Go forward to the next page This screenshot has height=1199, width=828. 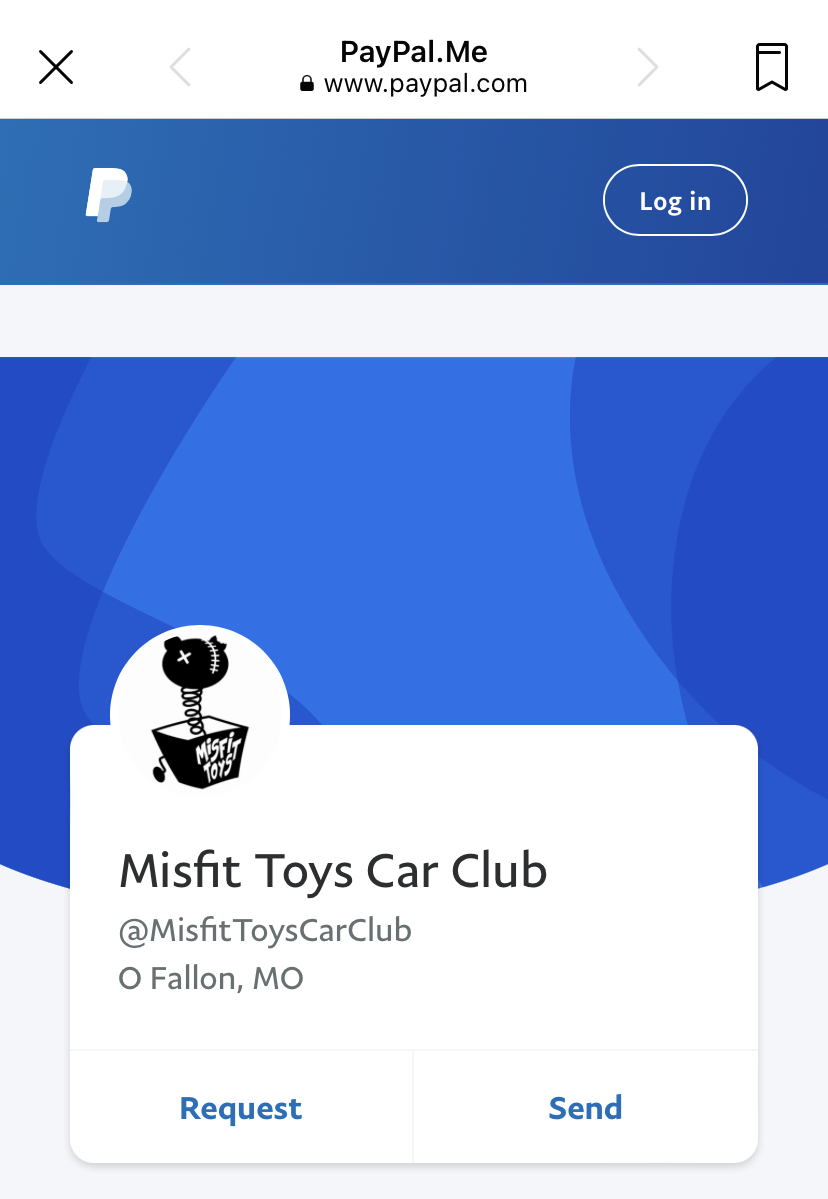point(648,67)
